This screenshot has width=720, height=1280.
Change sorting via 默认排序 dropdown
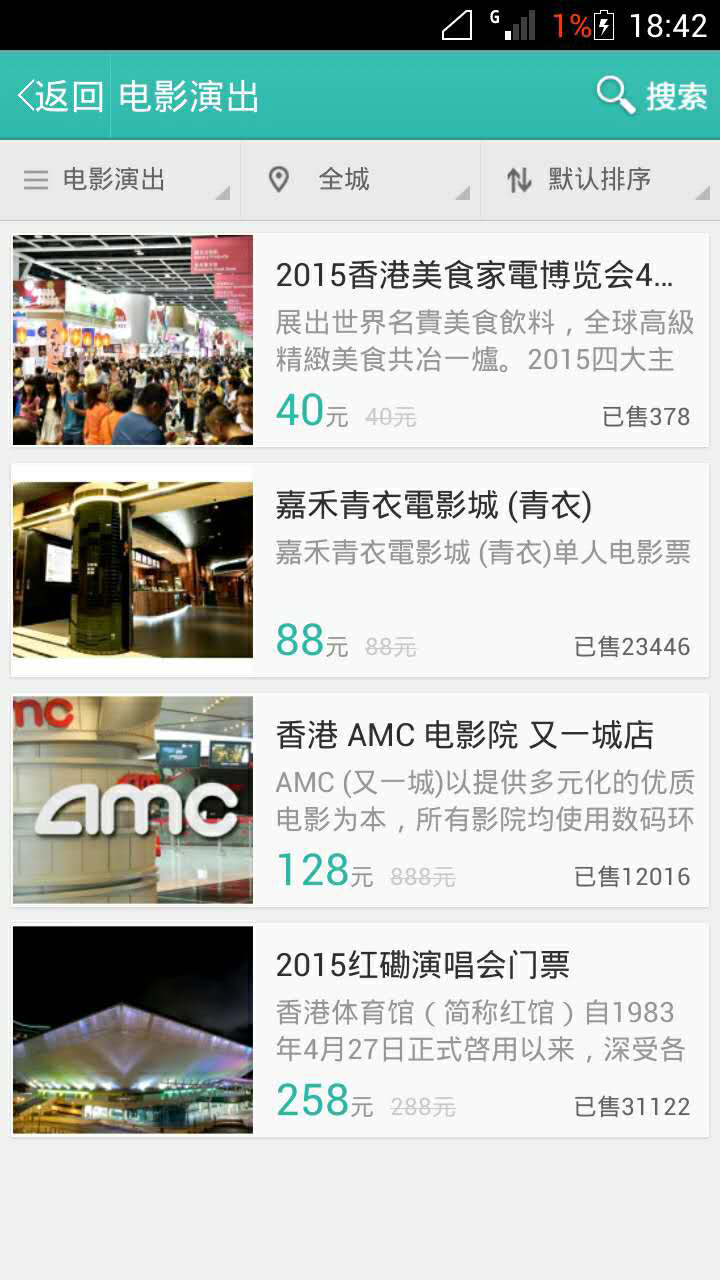tap(600, 180)
